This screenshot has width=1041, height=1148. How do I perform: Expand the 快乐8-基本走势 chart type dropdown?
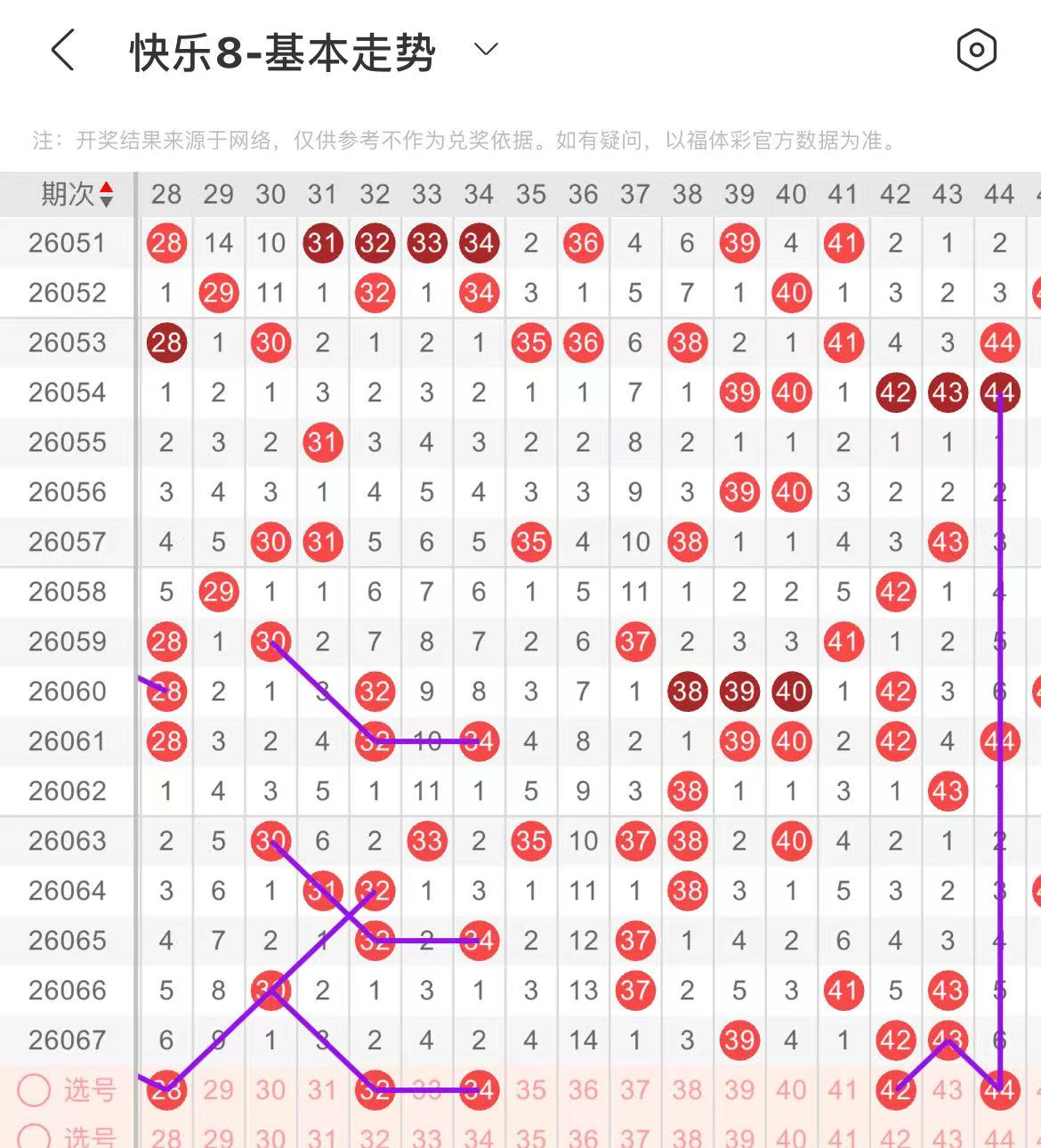(486, 50)
